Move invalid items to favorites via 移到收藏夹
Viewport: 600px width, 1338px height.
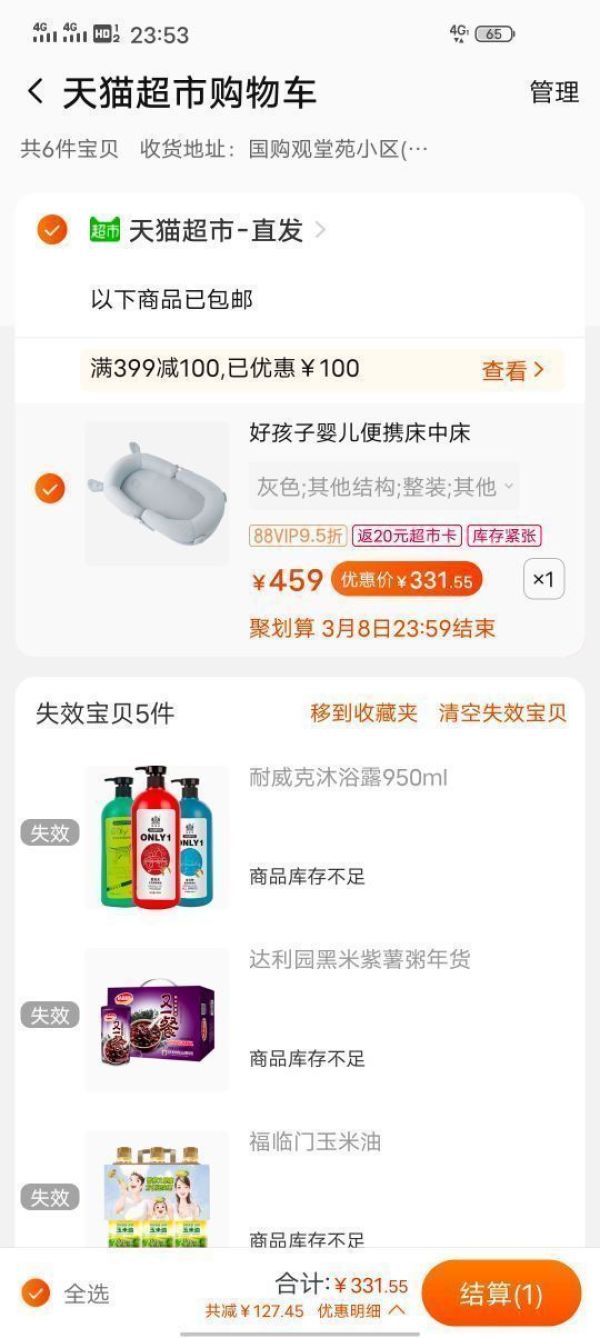(363, 713)
